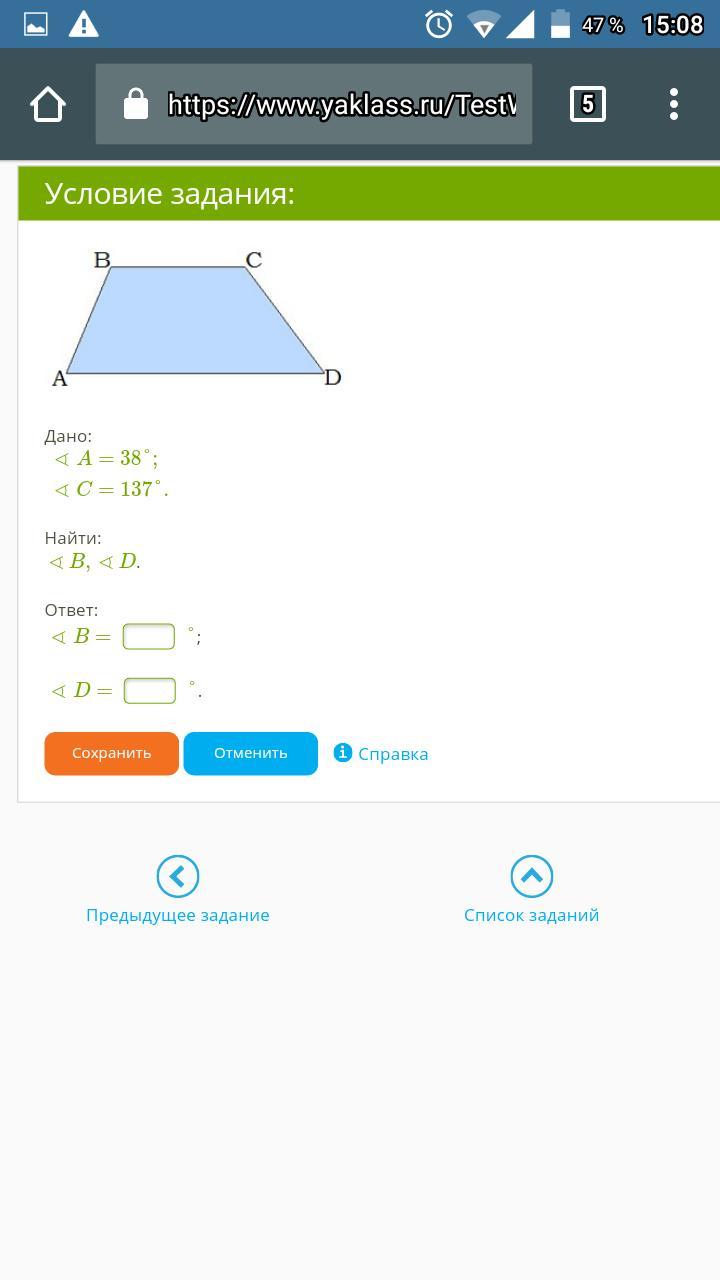The height and width of the screenshot is (1280, 720).
Task: Go to Предыдущее задание
Action: click(178, 890)
